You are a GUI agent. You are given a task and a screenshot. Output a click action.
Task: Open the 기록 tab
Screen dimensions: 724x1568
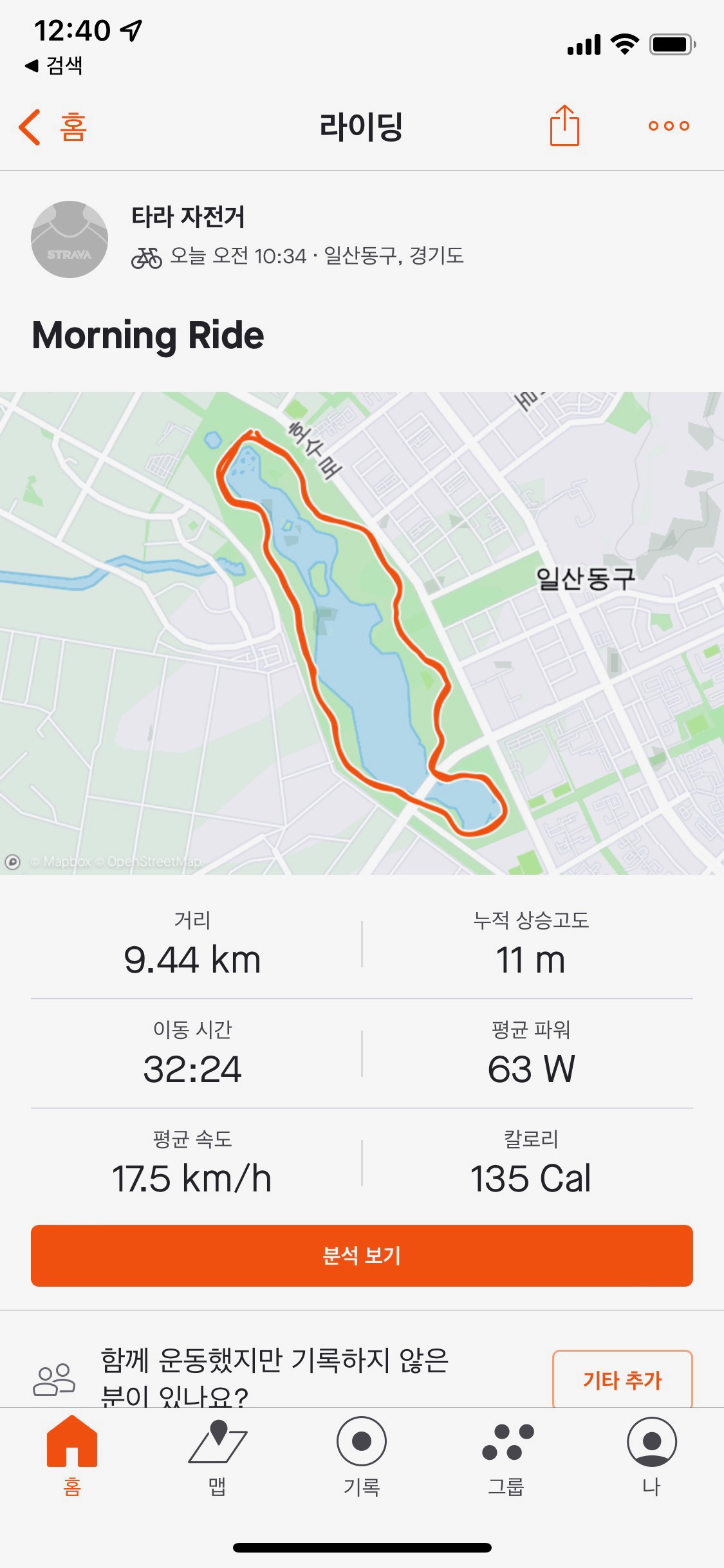(362, 1456)
